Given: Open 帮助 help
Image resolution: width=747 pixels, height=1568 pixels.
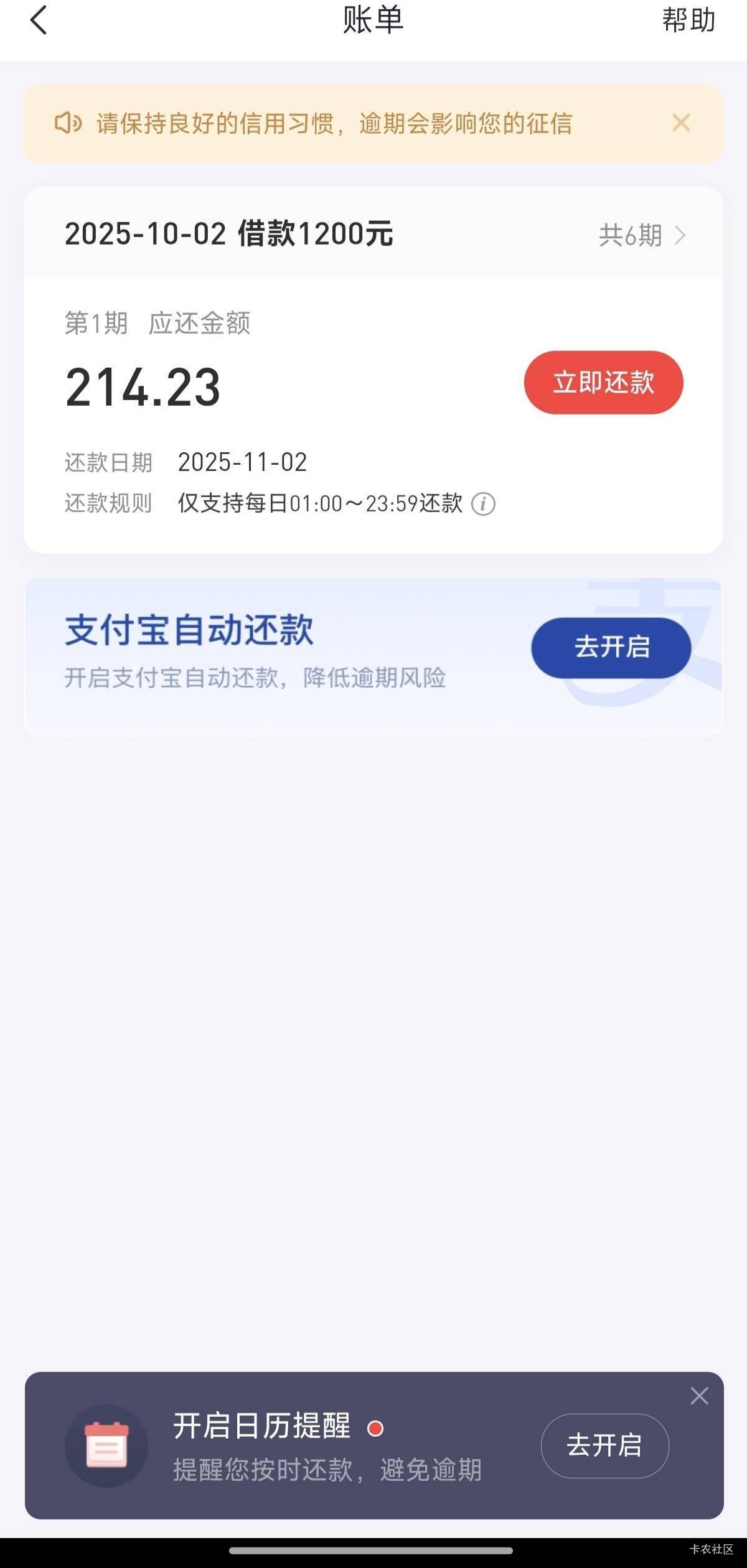Looking at the screenshot, I should (x=688, y=20).
